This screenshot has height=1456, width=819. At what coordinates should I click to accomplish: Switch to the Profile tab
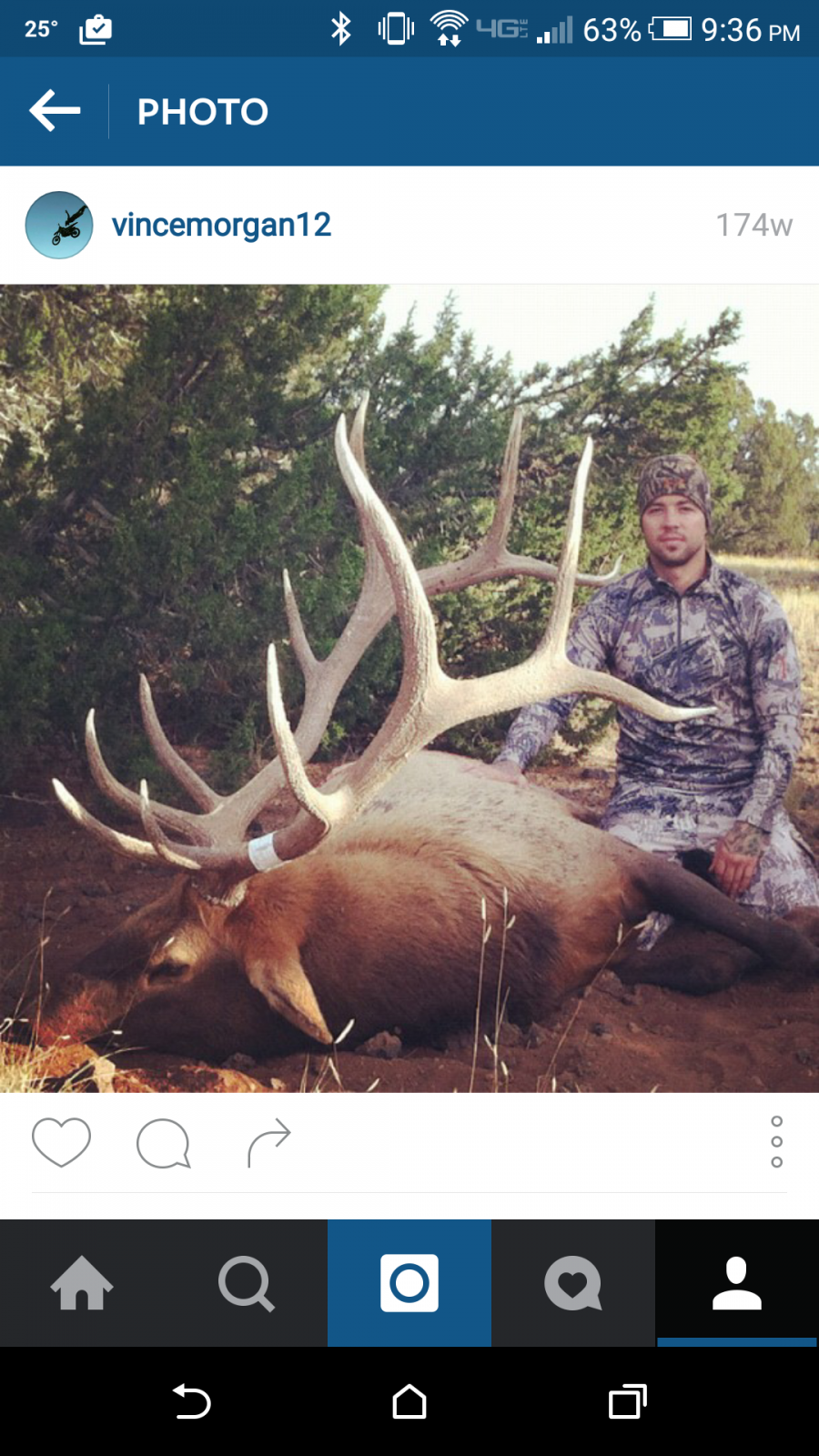pyautogui.click(x=737, y=1283)
